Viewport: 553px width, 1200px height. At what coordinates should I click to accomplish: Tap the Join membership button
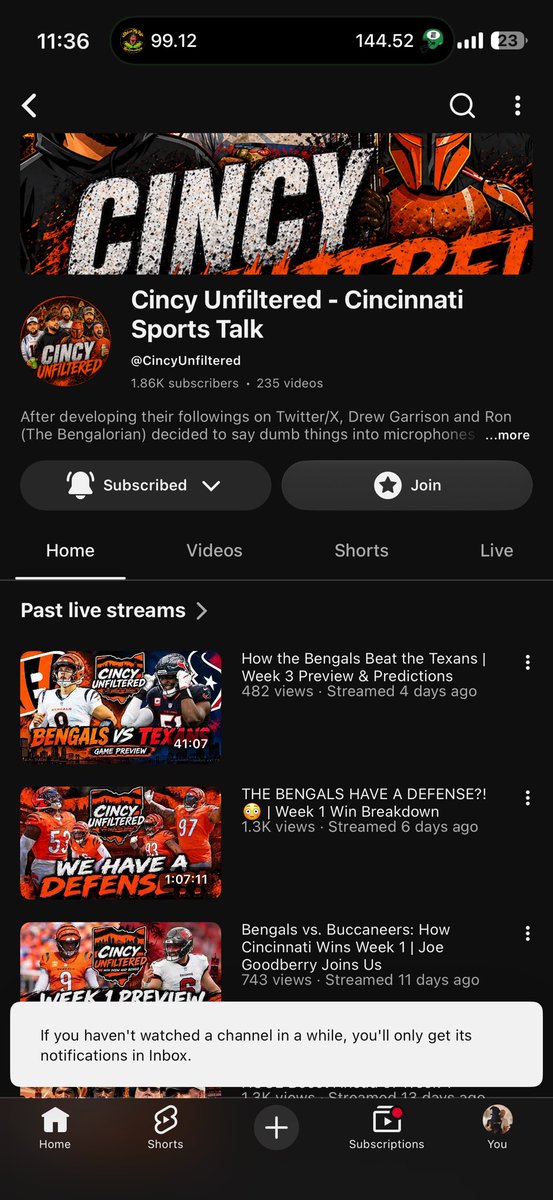407,485
